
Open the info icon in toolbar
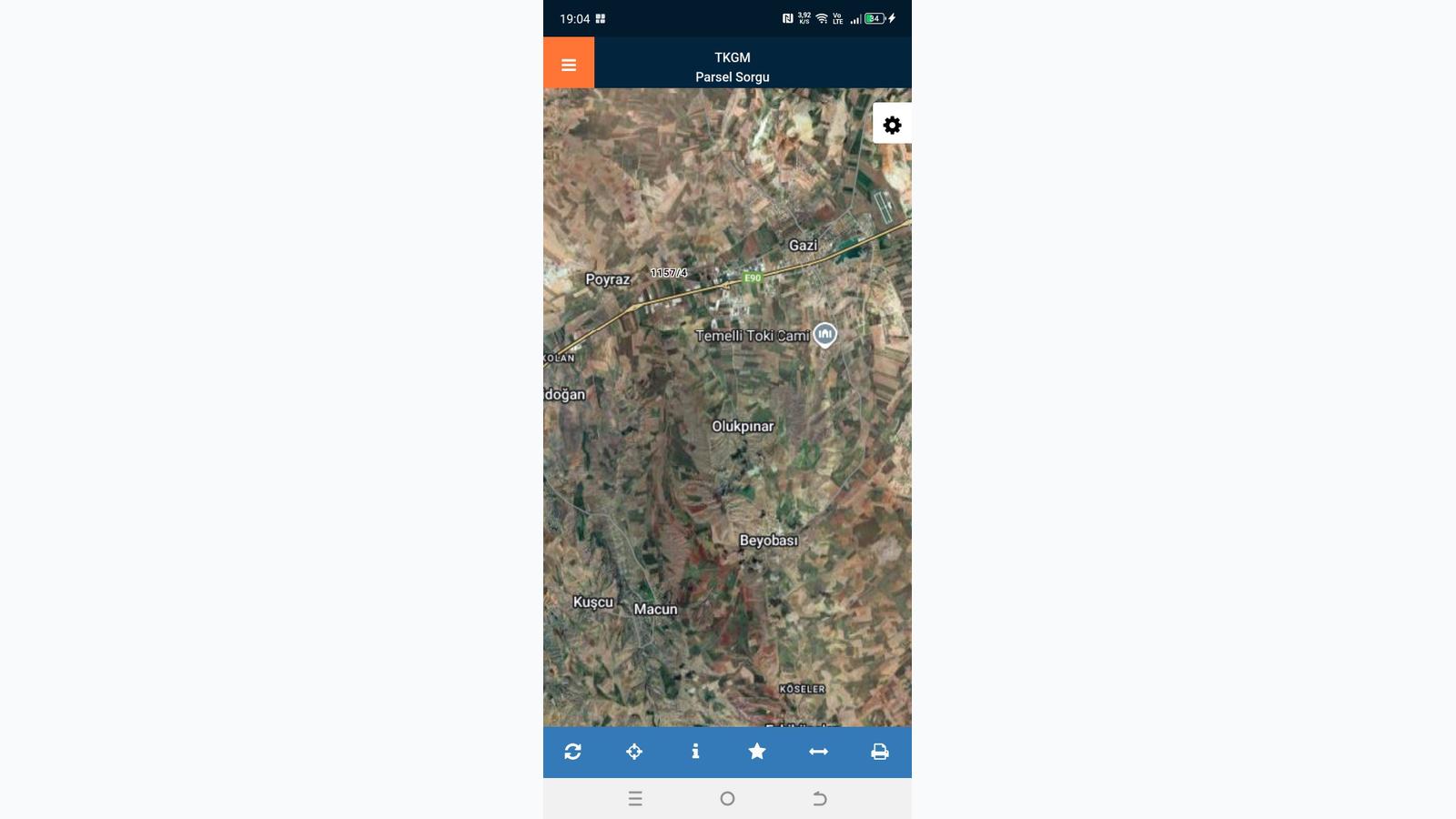click(695, 752)
